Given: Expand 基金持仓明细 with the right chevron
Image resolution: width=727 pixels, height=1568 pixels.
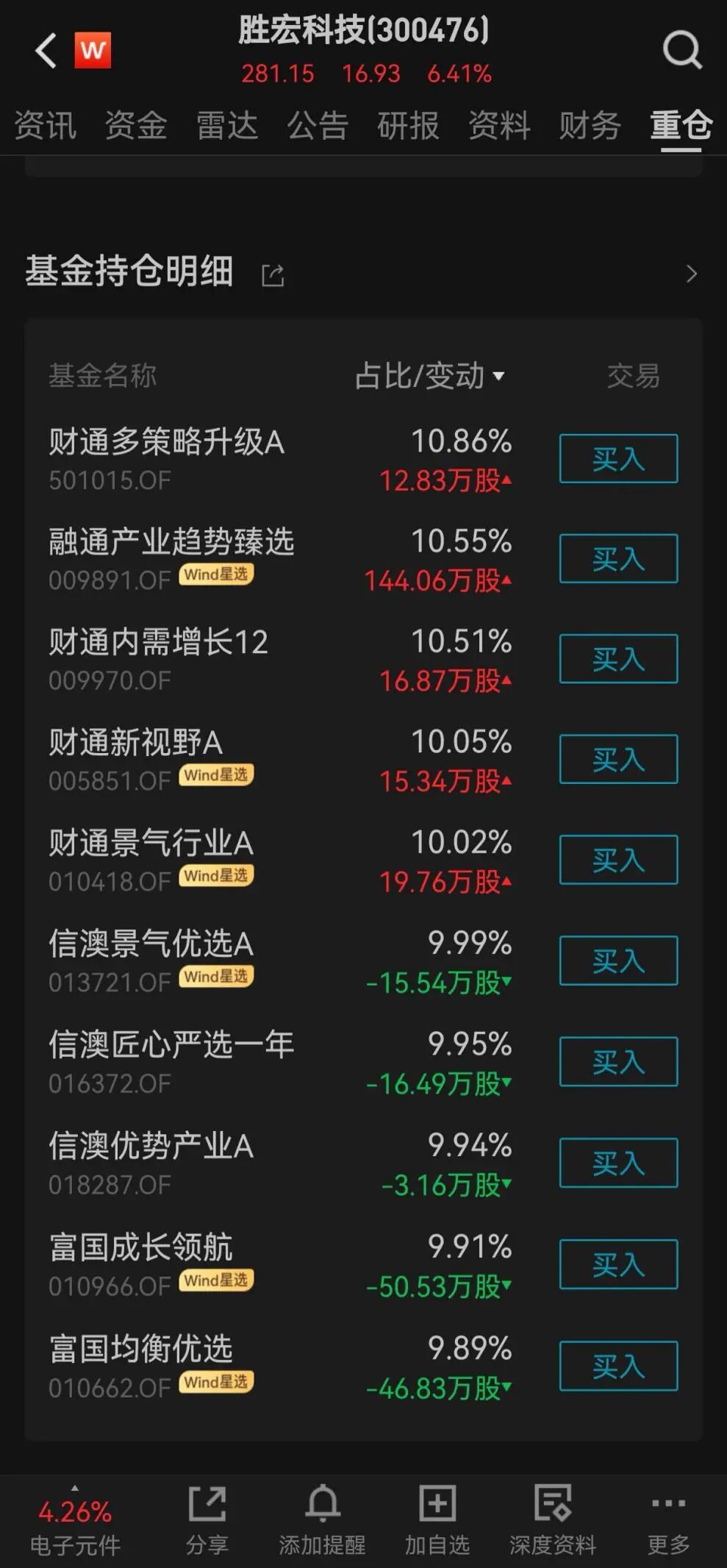Looking at the screenshot, I should coord(691,274).
